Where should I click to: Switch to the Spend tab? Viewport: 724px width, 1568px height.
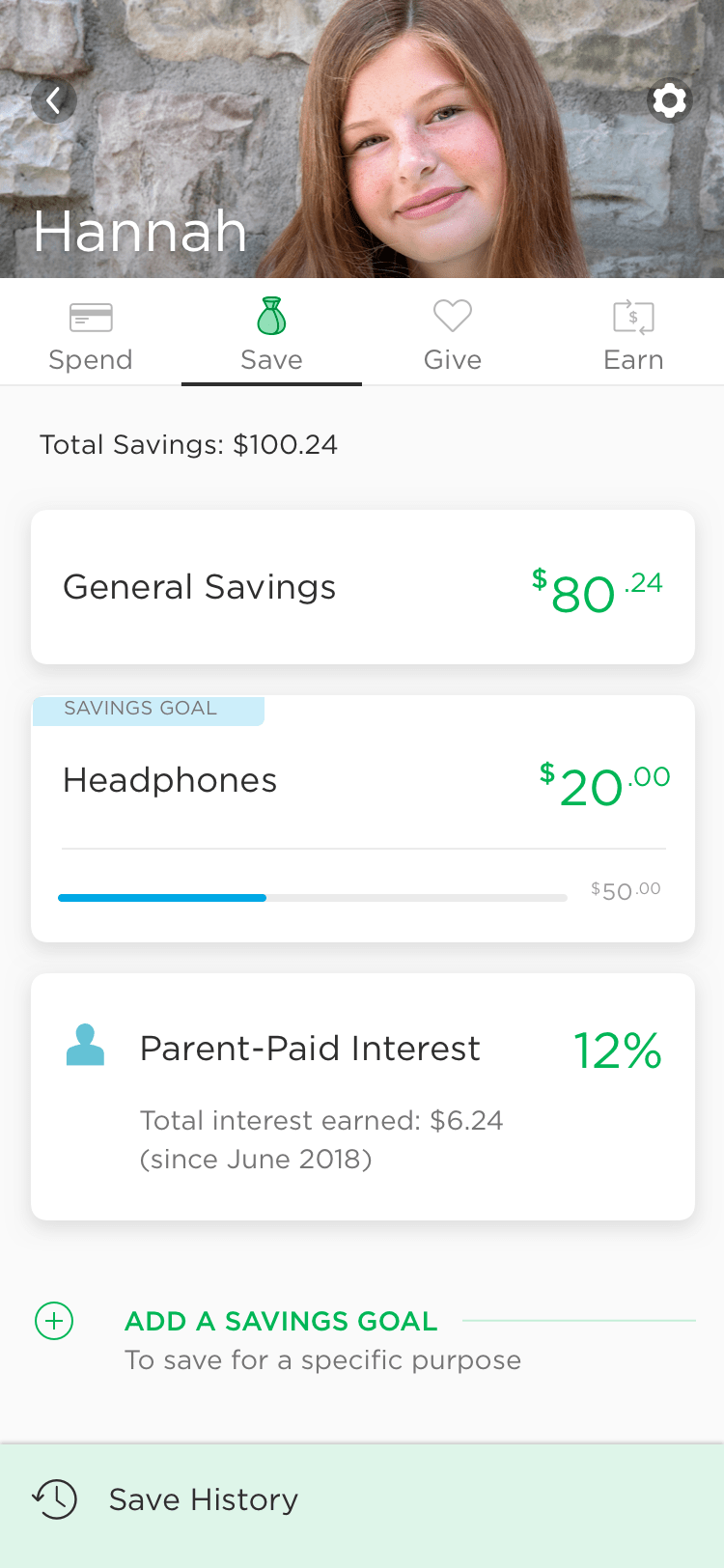(x=91, y=335)
